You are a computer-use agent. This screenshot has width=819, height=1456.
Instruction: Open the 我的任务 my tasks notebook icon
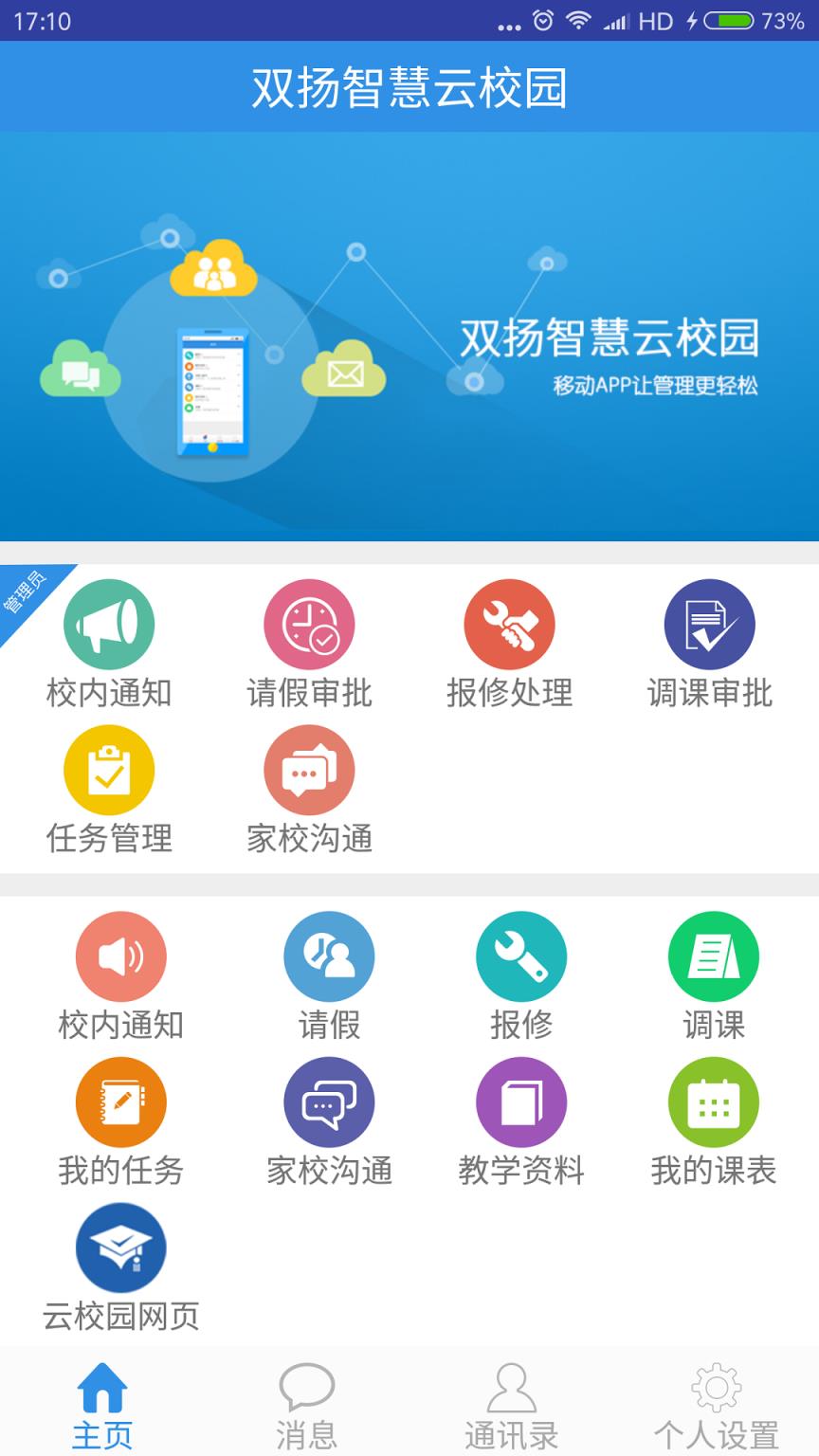[119, 1102]
